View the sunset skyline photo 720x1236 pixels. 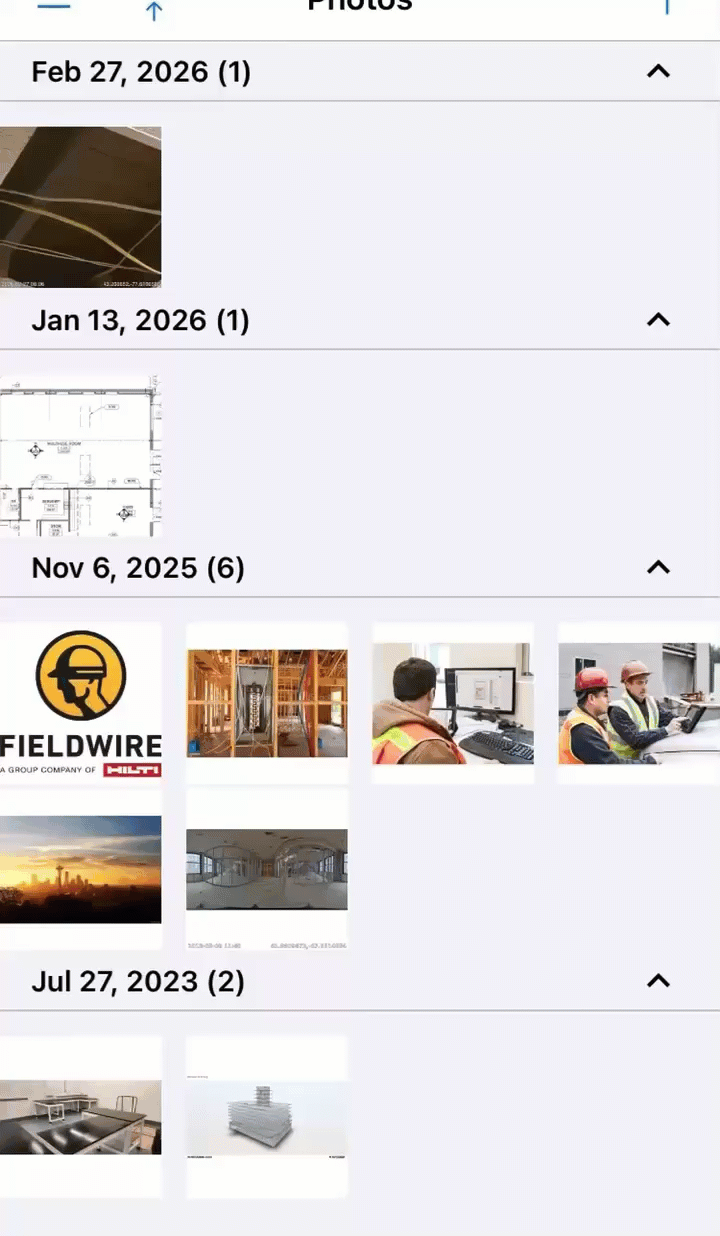pos(80,868)
